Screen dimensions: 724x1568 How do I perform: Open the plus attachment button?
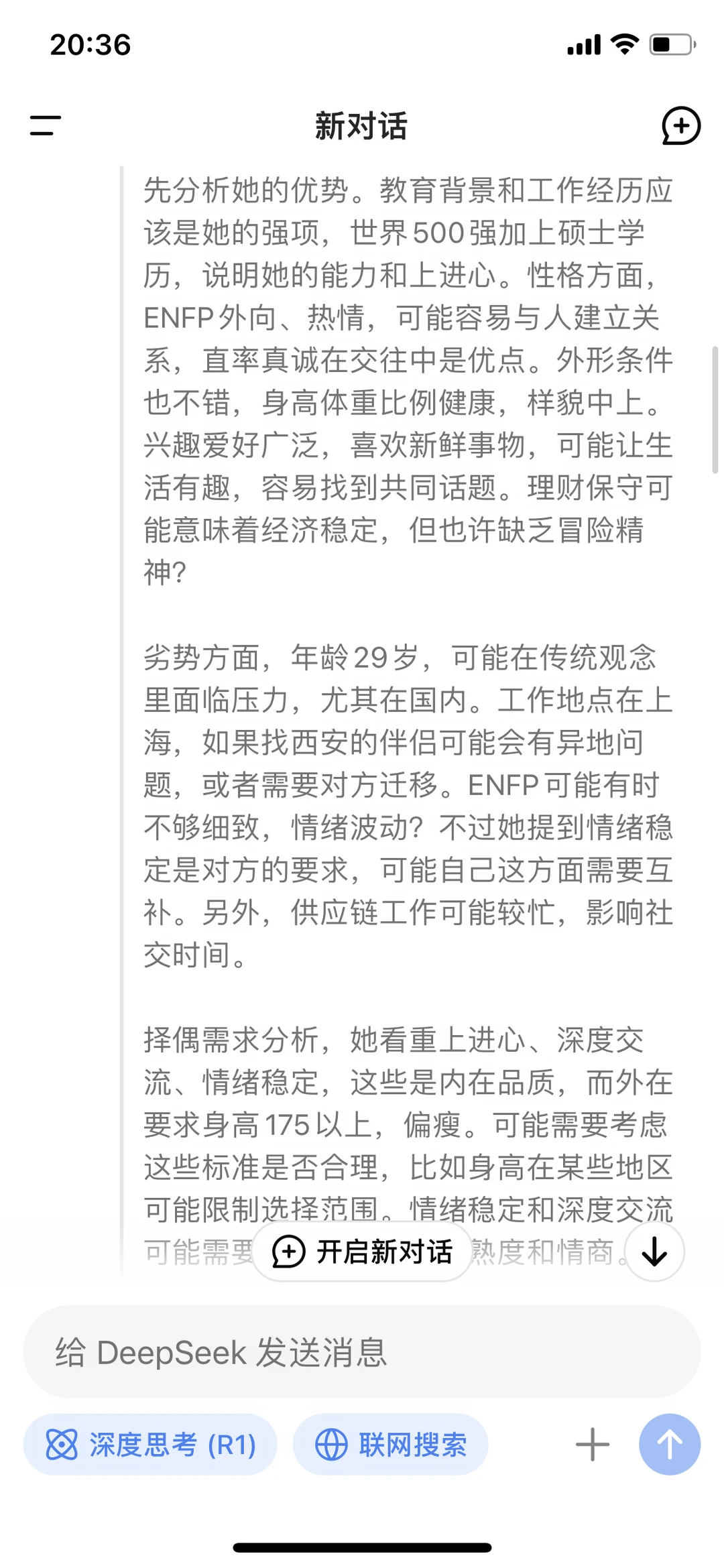(593, 1445)
